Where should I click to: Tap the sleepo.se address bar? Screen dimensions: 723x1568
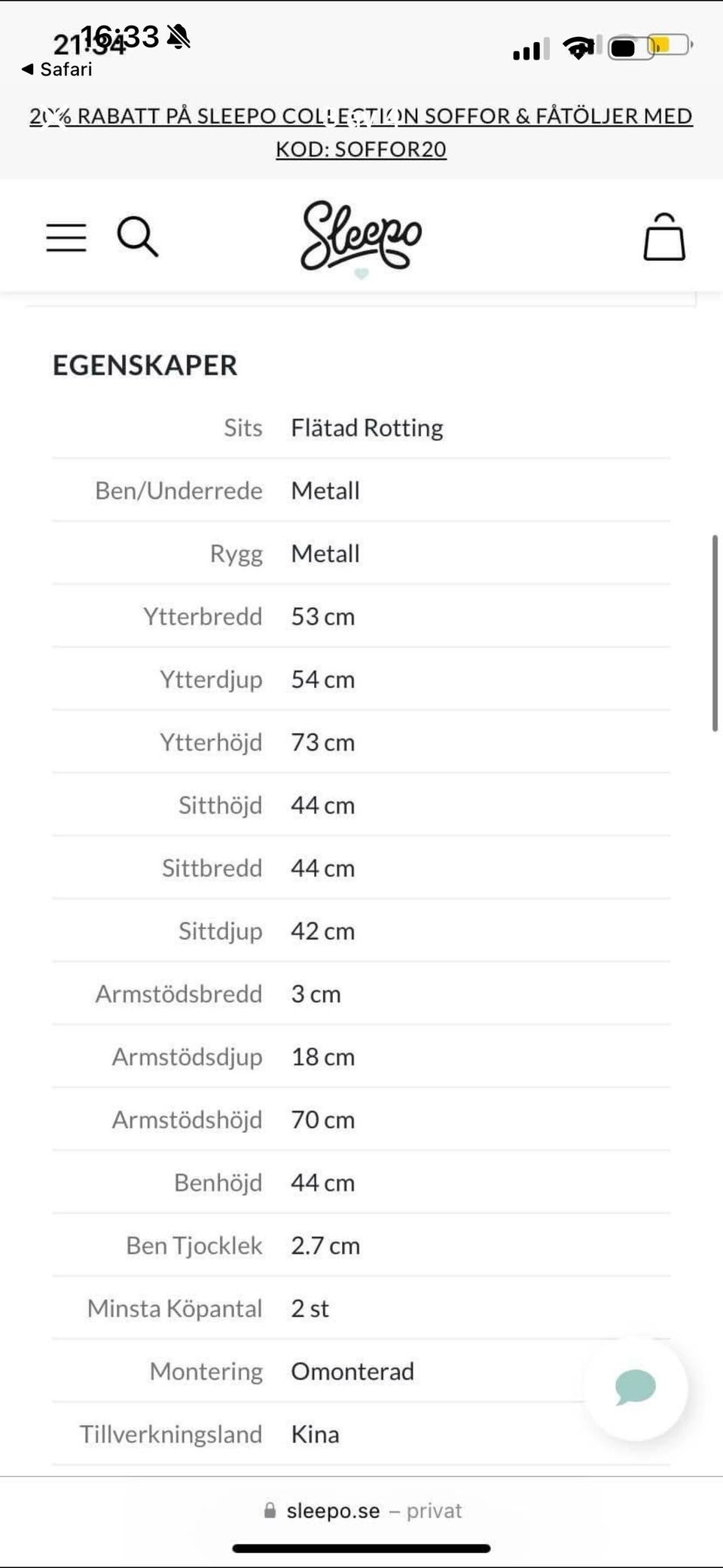[x=362, y=1511]
